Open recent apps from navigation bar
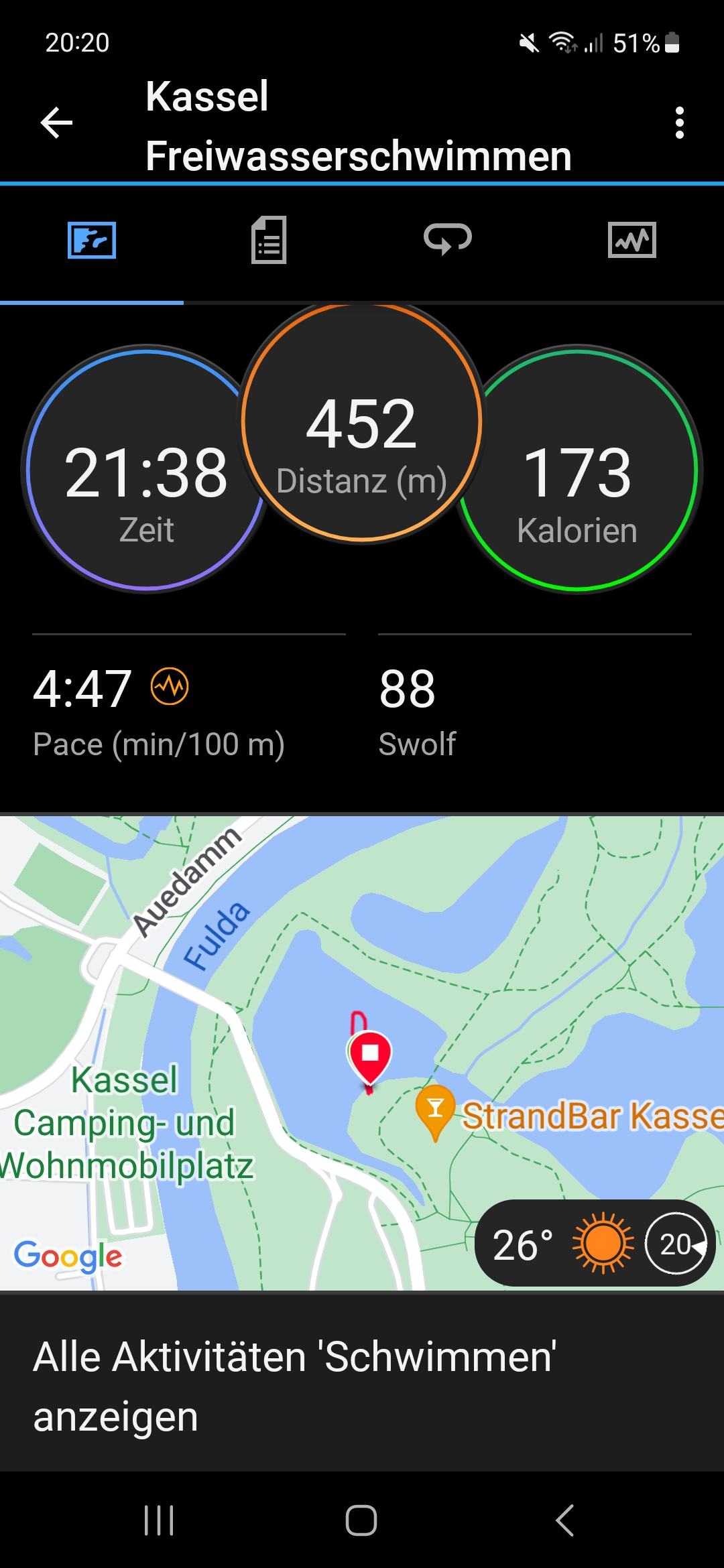 click(159, 1520)
